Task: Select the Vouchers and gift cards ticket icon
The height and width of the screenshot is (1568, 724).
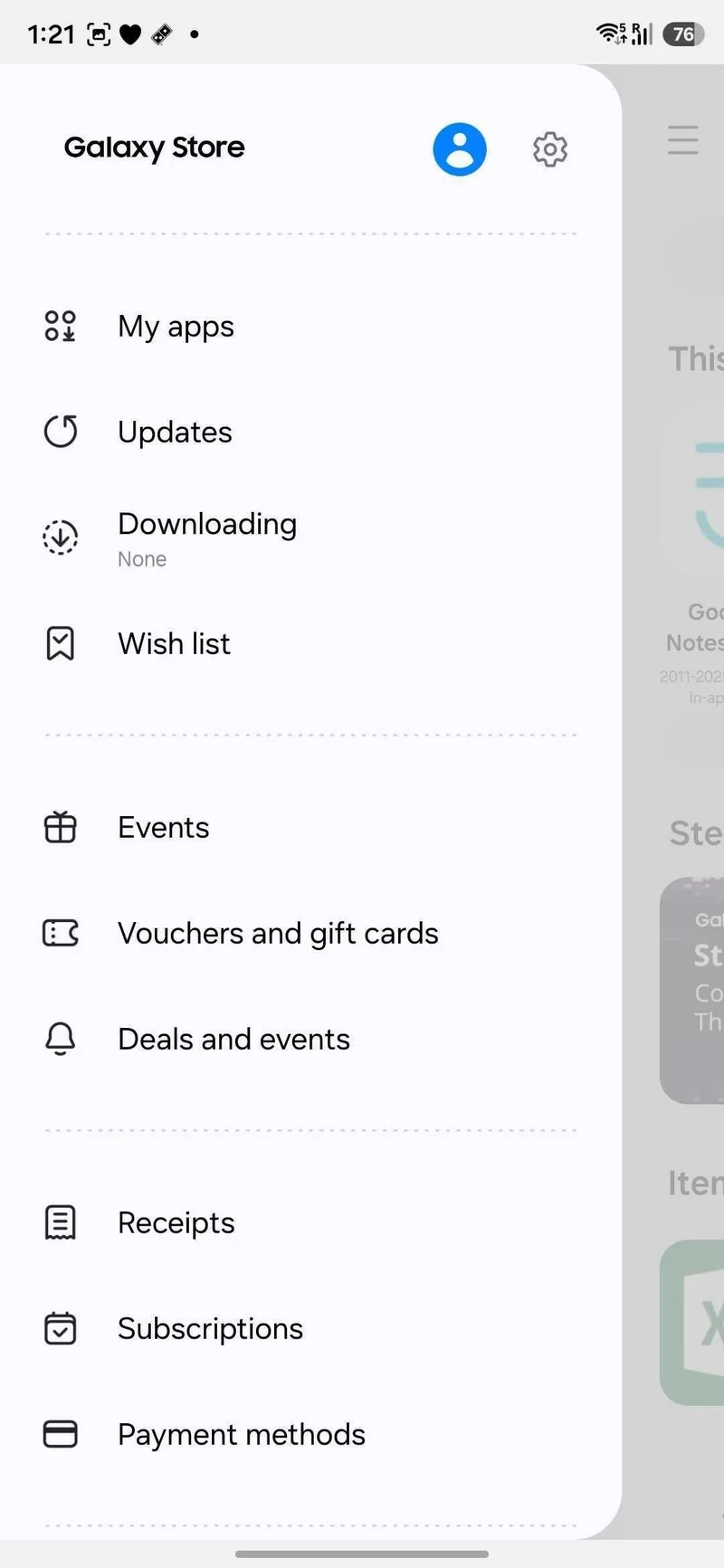Action: coord(60,933)
